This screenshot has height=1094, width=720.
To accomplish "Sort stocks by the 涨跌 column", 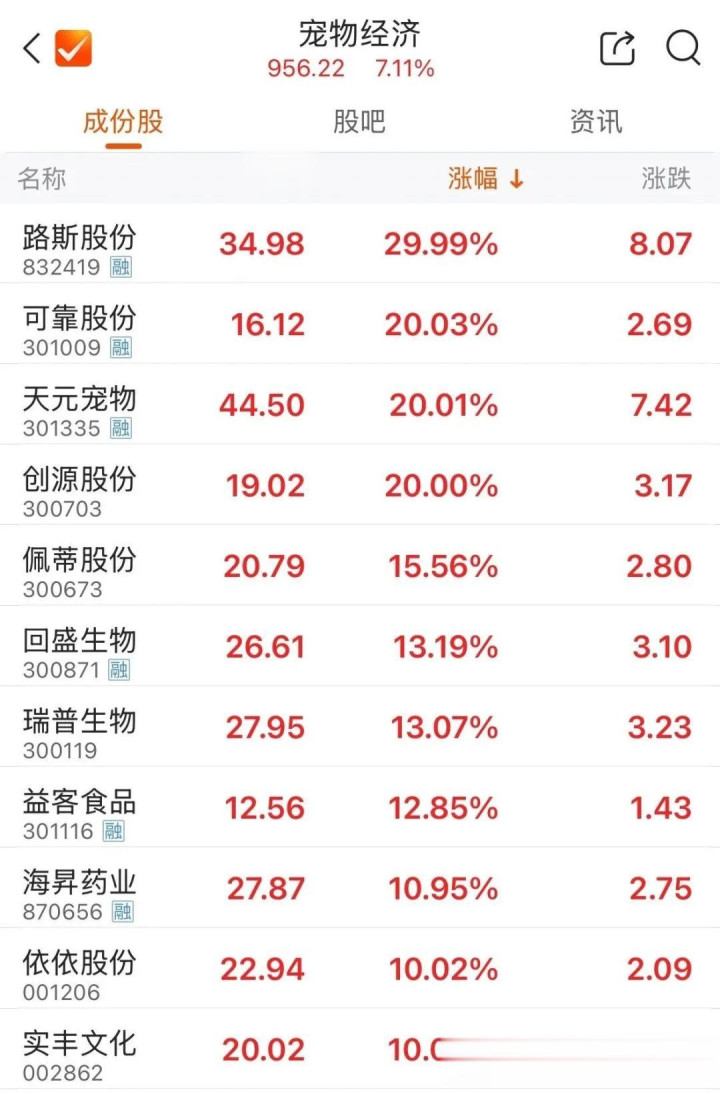I will click(x=666, y=179).
